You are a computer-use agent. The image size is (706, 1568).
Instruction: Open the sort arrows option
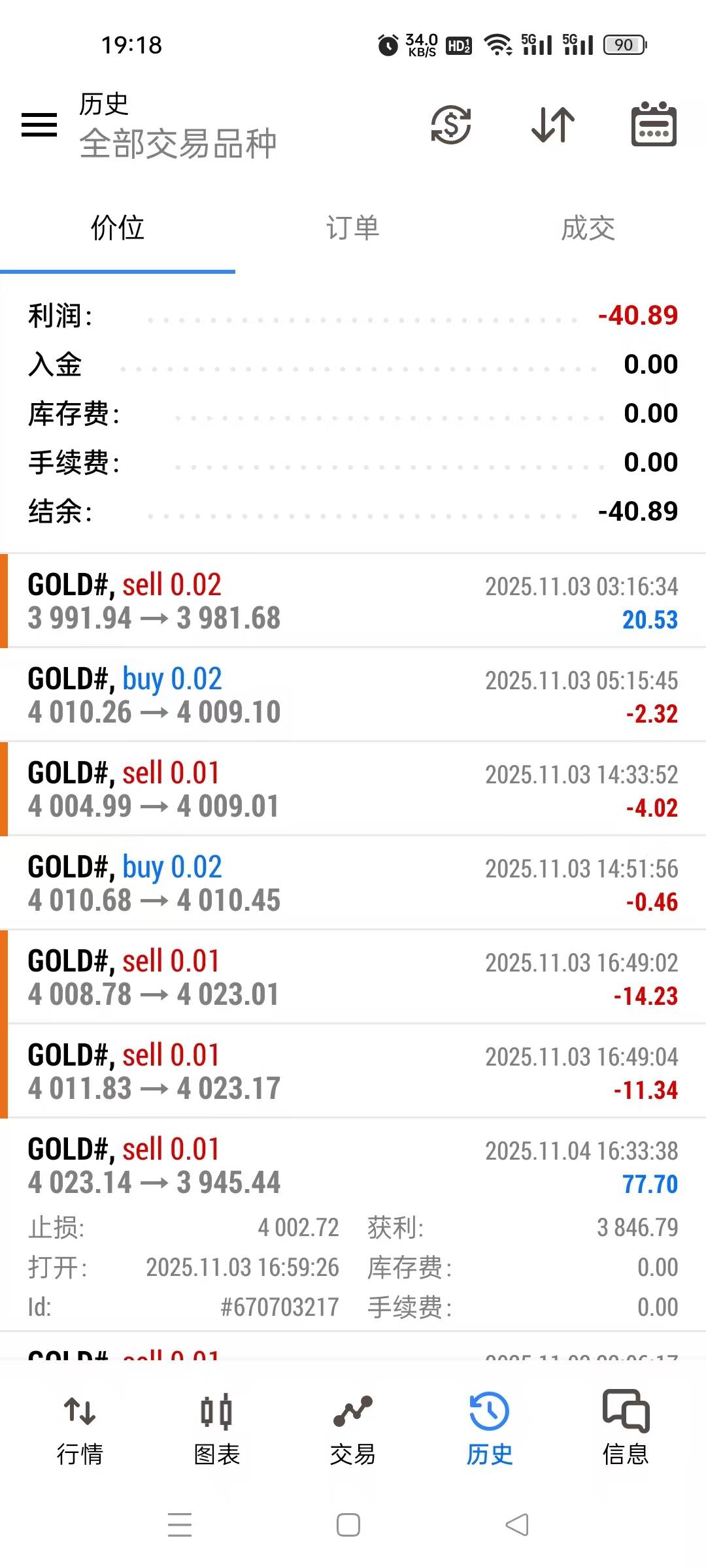(553, 124)
